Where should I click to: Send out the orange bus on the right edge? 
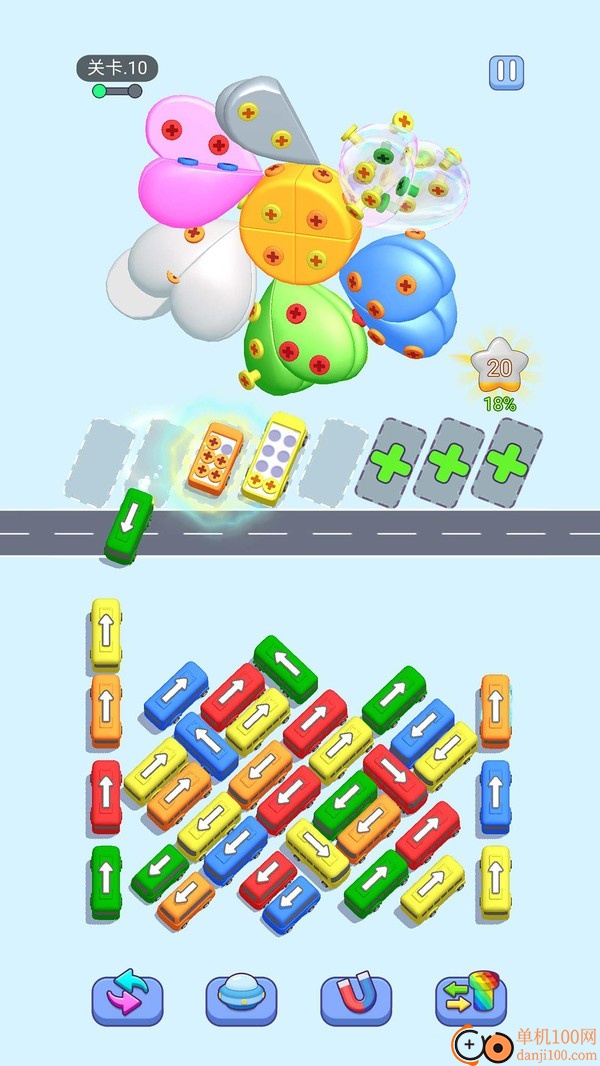pyautogui.click(x=494, y=708)
